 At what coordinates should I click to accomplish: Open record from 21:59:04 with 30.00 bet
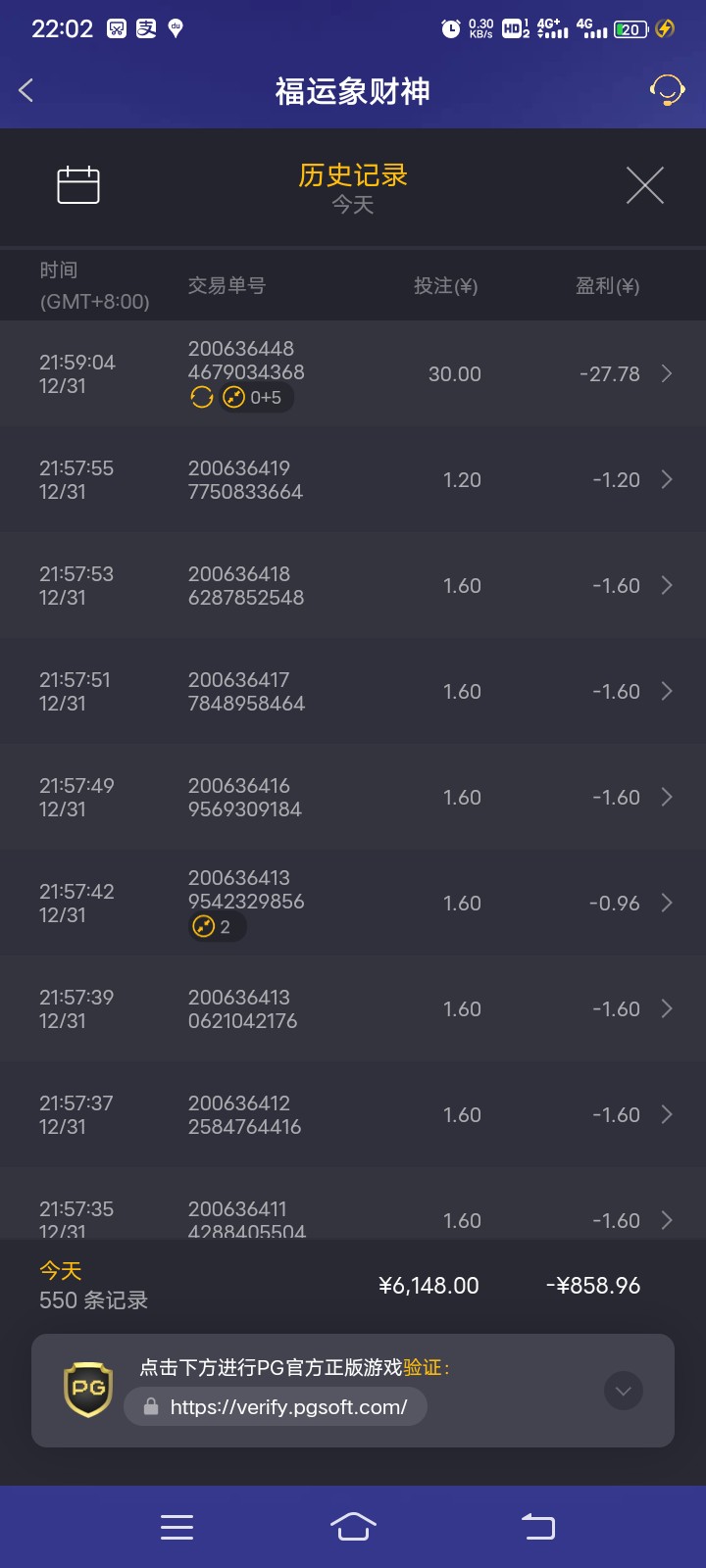click(x=353, y=373)
